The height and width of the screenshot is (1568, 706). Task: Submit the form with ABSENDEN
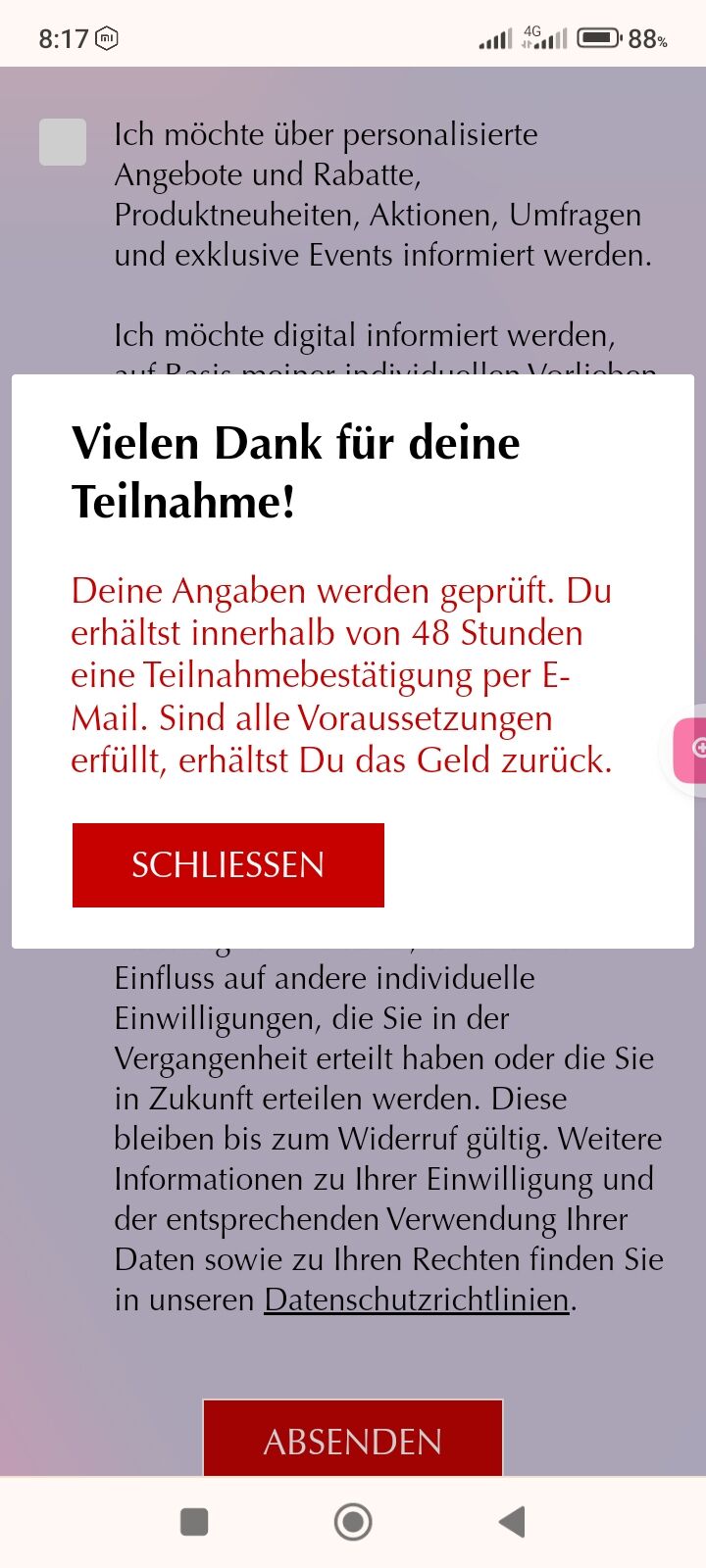click(x=353, y=1439)
